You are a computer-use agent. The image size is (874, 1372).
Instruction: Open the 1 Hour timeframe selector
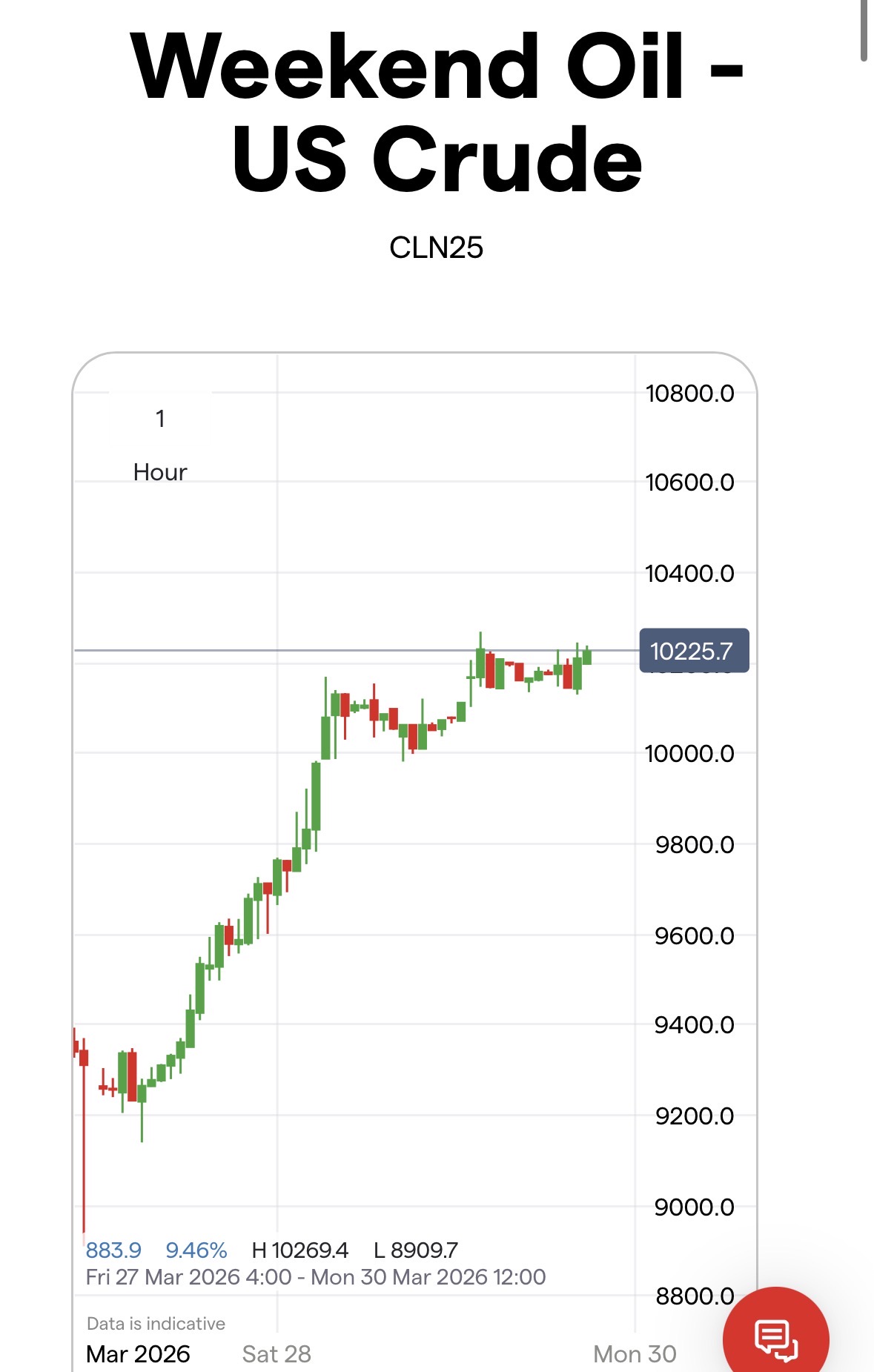click(x=160, y=445)
